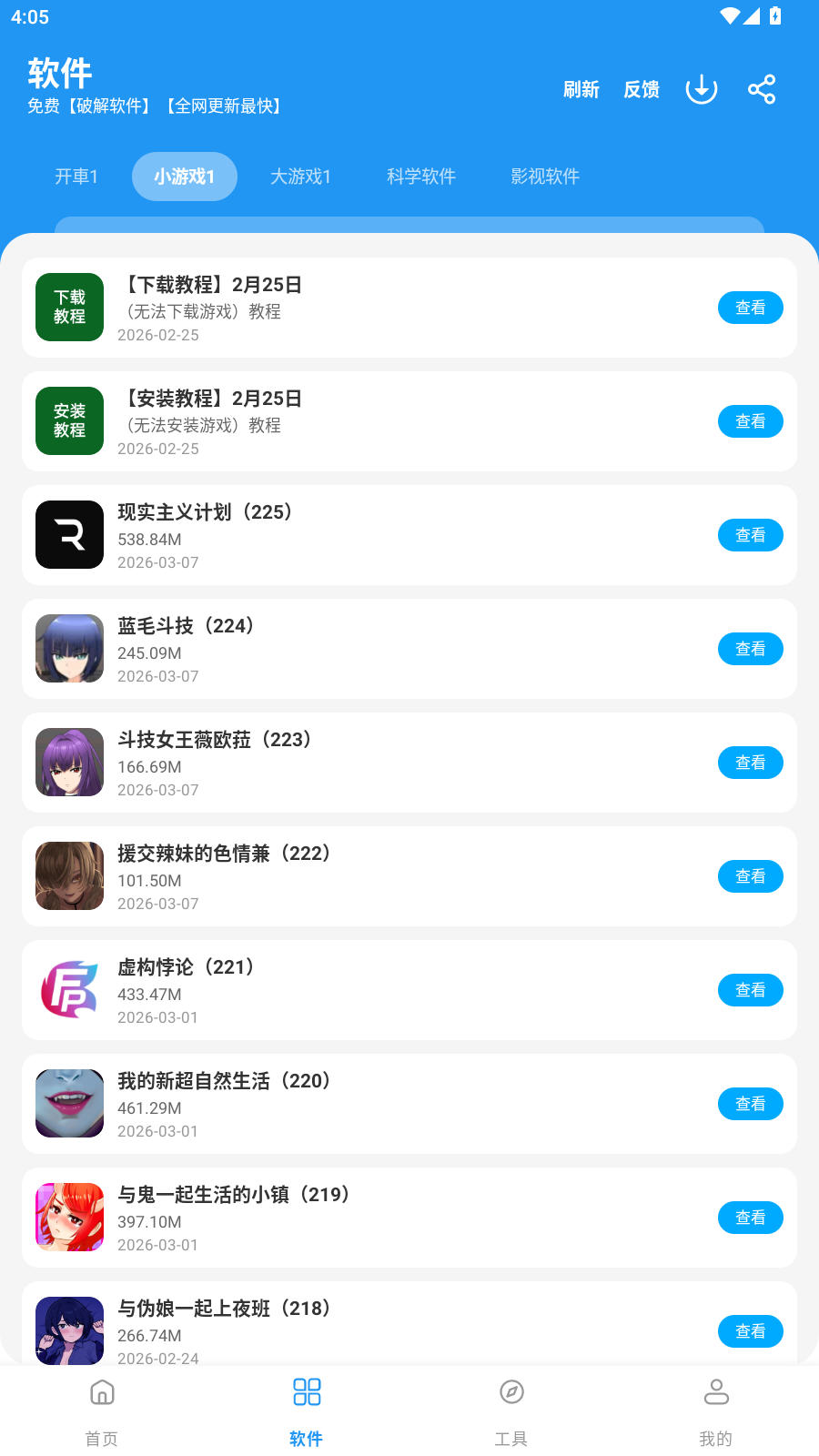Switch to the 科学软件 tab
The height and width of the screenshot is (1456, 819).
(420, 177)
